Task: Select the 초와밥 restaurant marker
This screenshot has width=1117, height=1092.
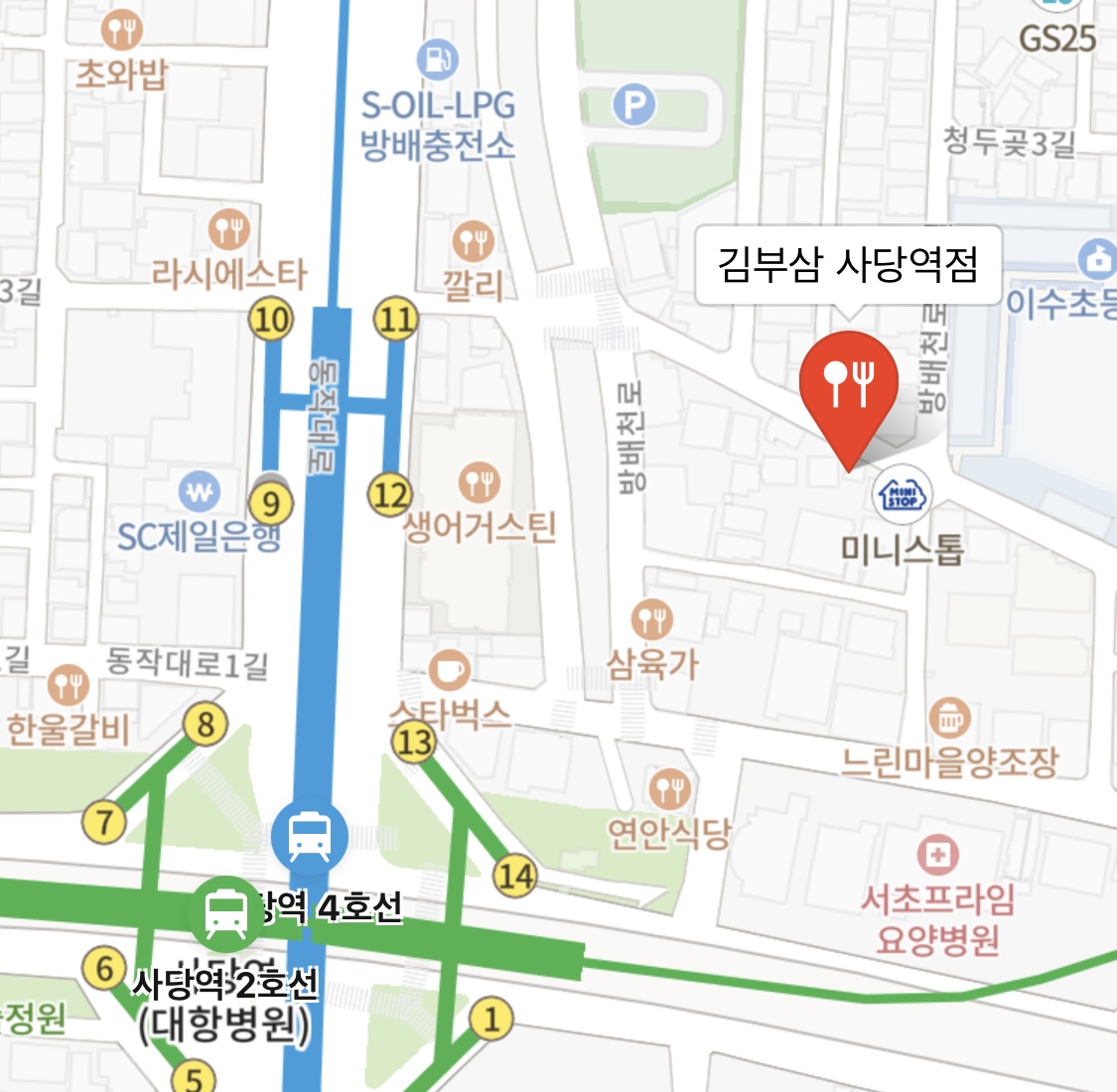Action: coord(122,31)
